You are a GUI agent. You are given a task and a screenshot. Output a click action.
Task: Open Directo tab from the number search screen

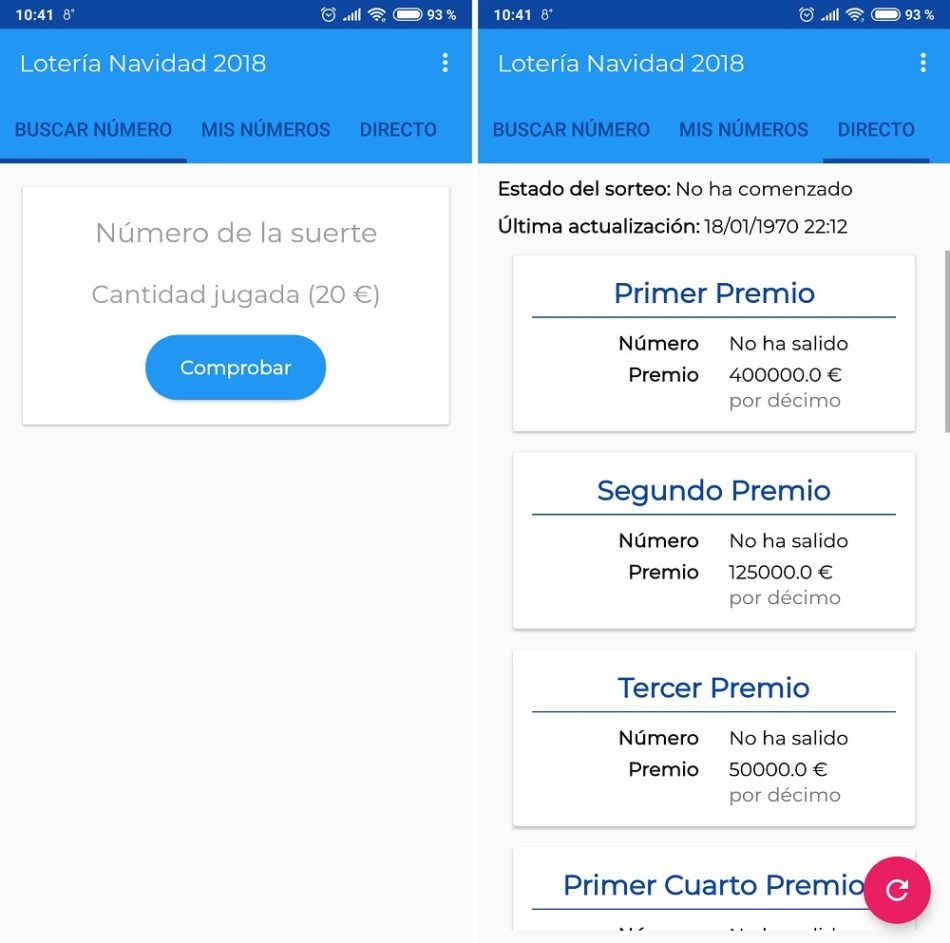[x=398, y=129]
